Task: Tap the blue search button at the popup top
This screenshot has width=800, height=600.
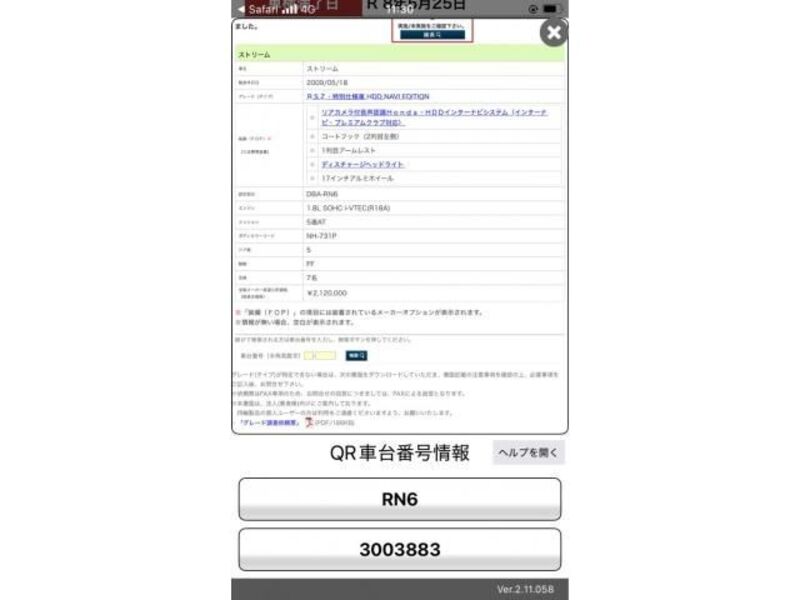Action: pyautogui.click(x=431, y=34)
